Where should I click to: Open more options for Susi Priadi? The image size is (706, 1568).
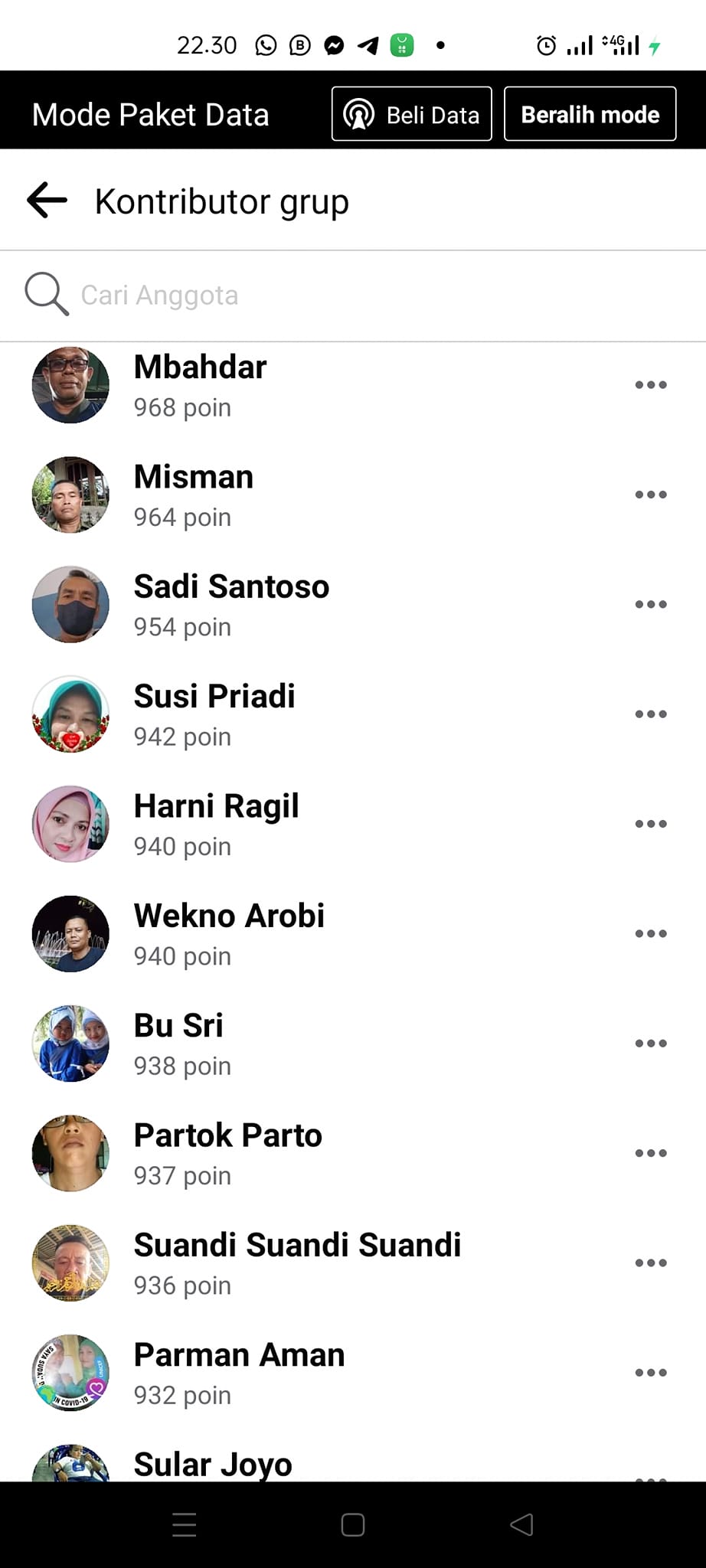click(650, 714)
